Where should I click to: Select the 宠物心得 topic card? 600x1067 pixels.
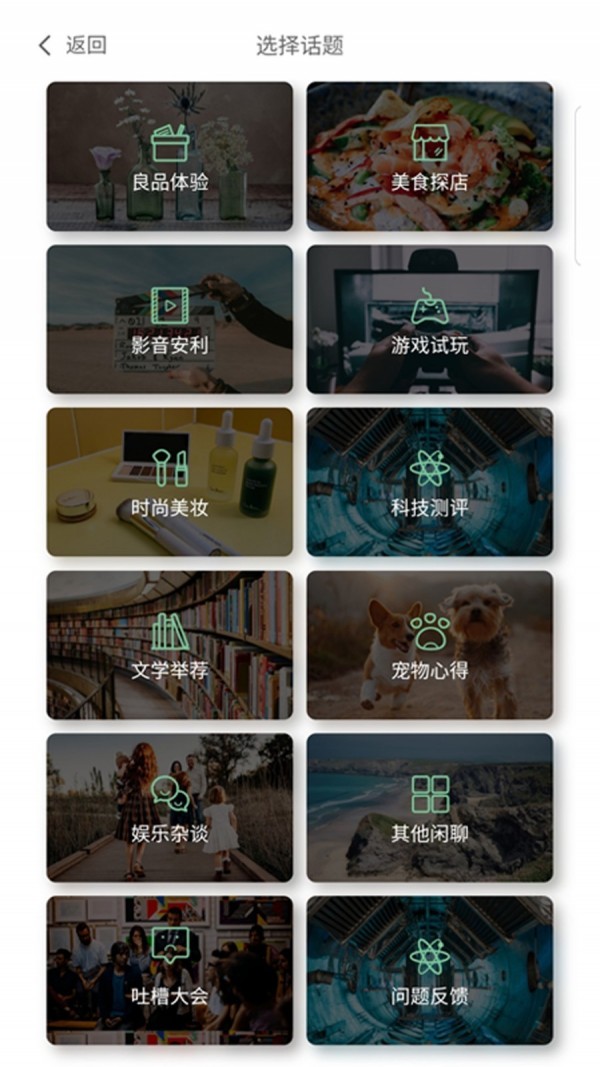point(429,645)
